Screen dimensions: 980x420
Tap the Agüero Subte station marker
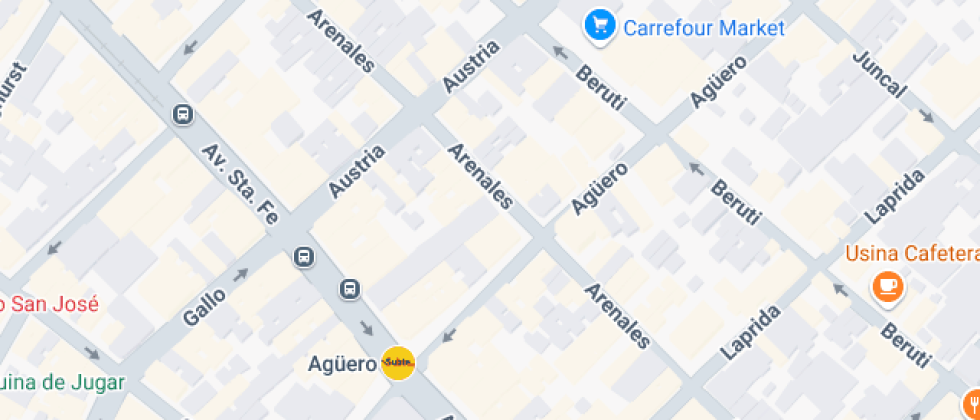[398, 364]
